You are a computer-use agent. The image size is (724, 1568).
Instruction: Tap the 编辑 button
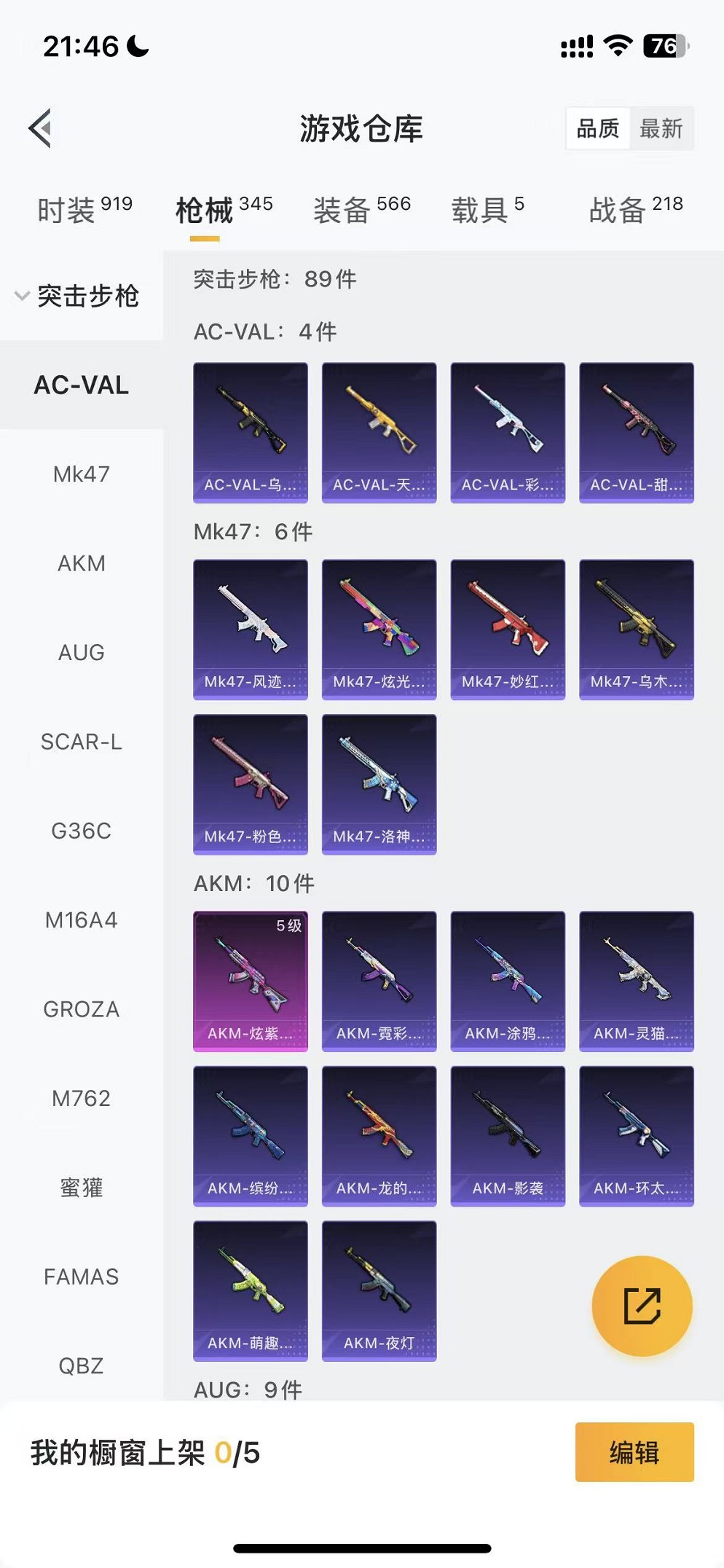click(x=634, y=1452)
